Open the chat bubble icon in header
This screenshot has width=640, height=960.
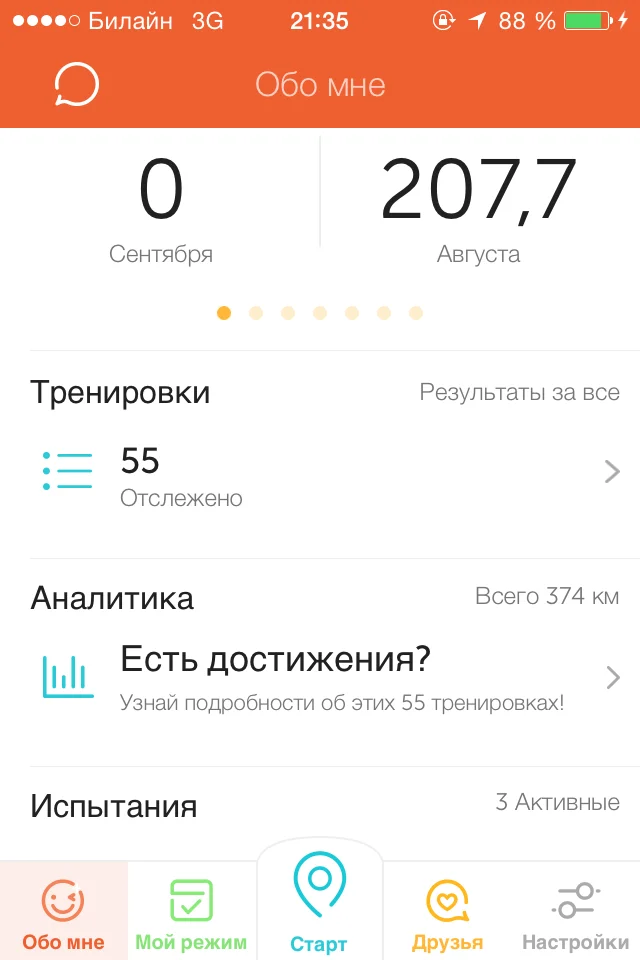[77, 85]
